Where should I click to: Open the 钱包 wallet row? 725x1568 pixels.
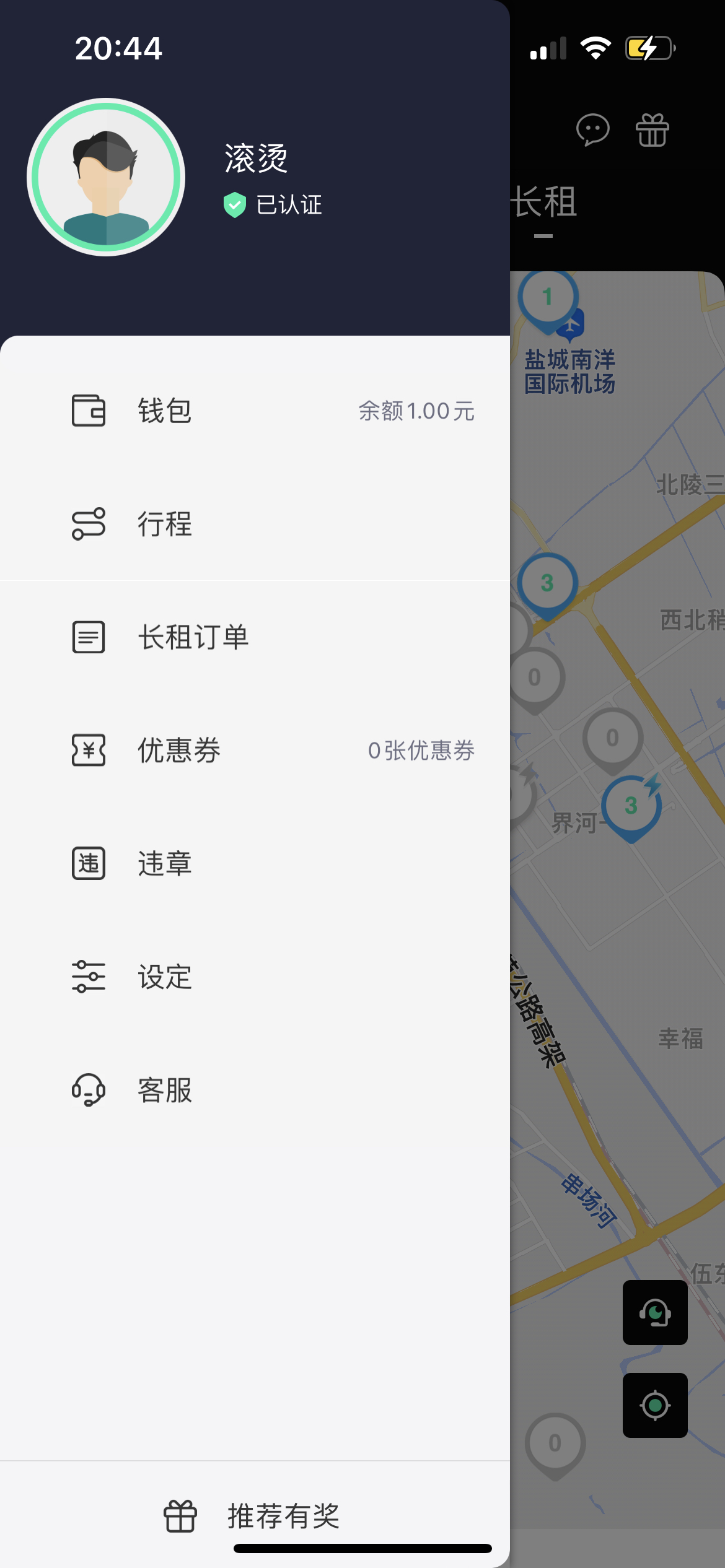(255, 411)
